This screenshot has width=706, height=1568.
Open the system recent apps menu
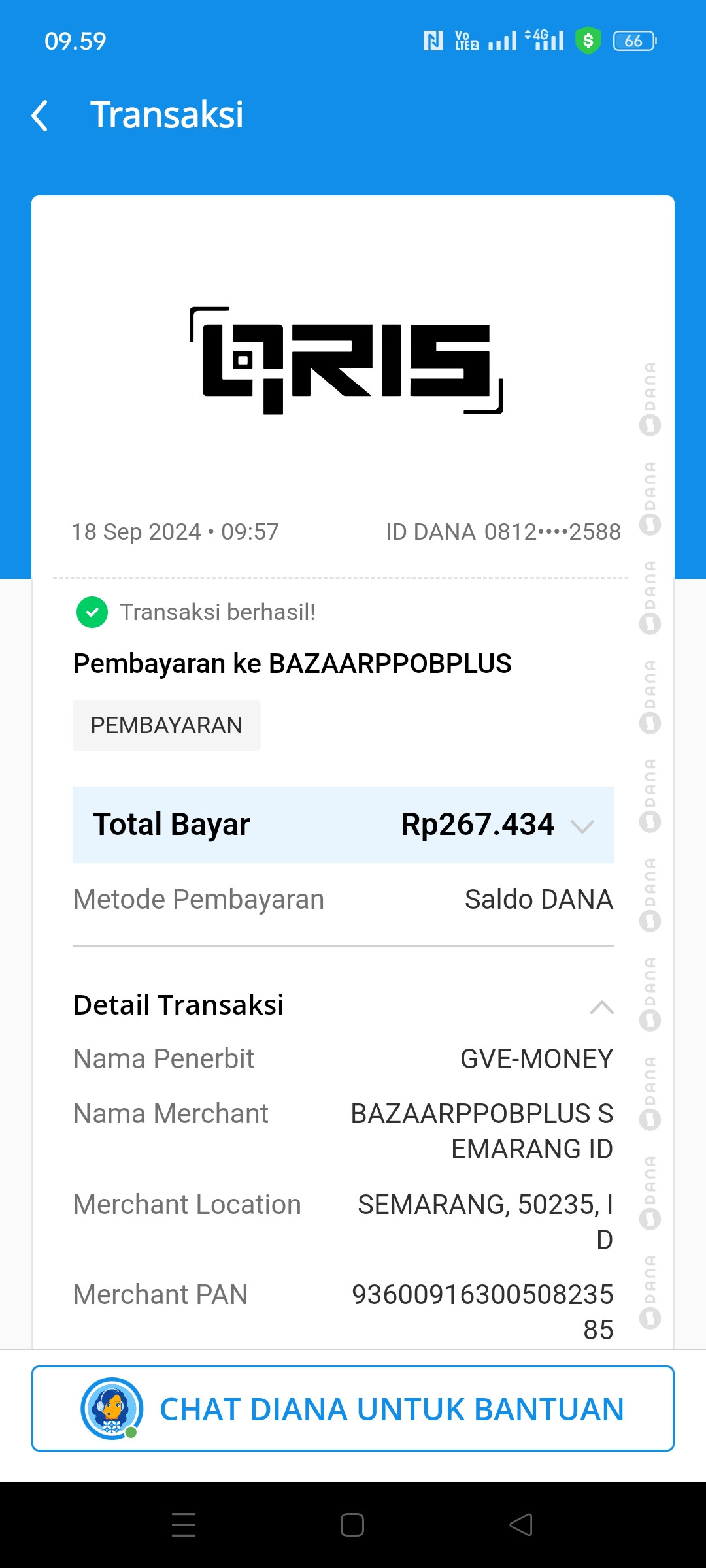click(x=184, y=1526)
